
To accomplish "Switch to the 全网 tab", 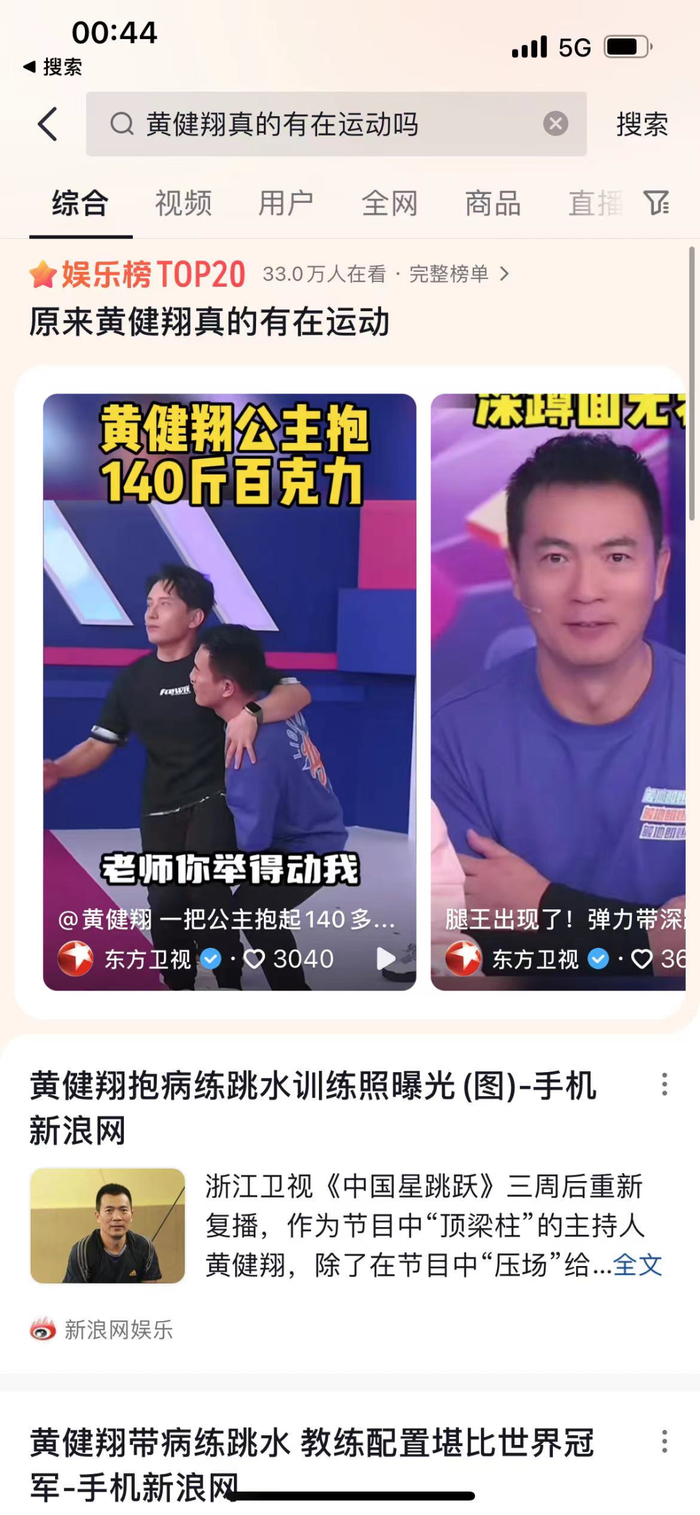I will tap(389, 203).
